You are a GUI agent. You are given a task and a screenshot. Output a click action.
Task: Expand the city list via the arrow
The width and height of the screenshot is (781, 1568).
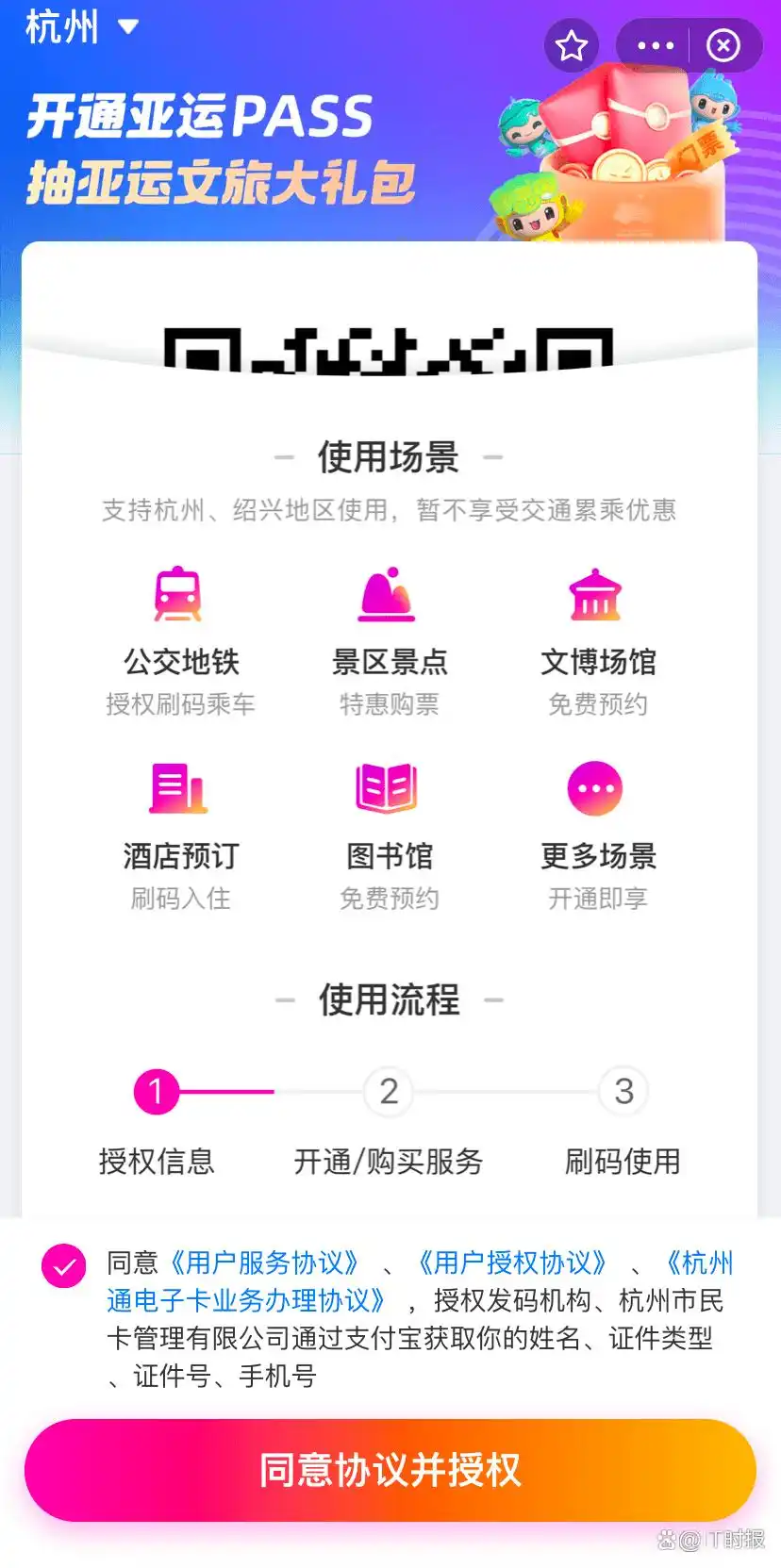point(129,28)
